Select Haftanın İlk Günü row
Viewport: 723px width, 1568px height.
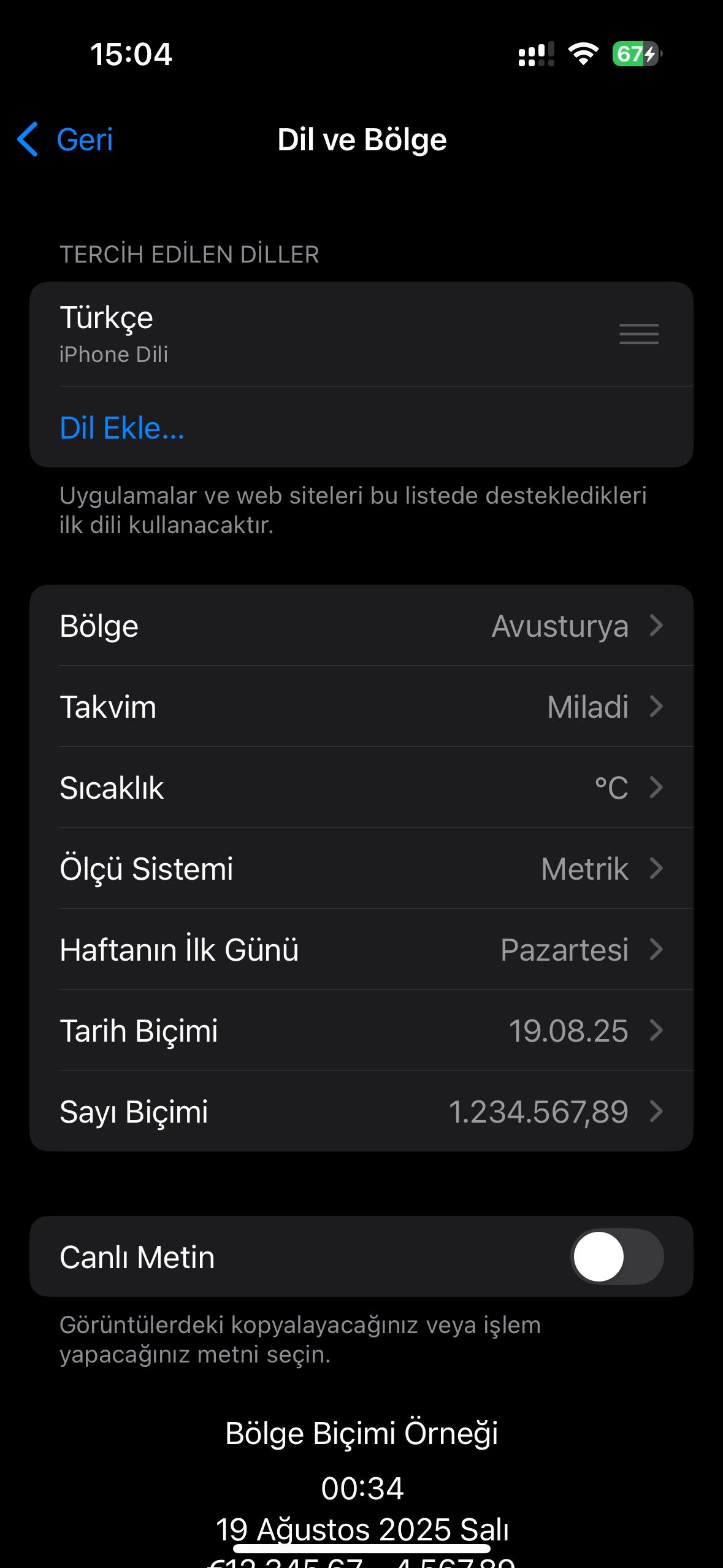point(361,950)
